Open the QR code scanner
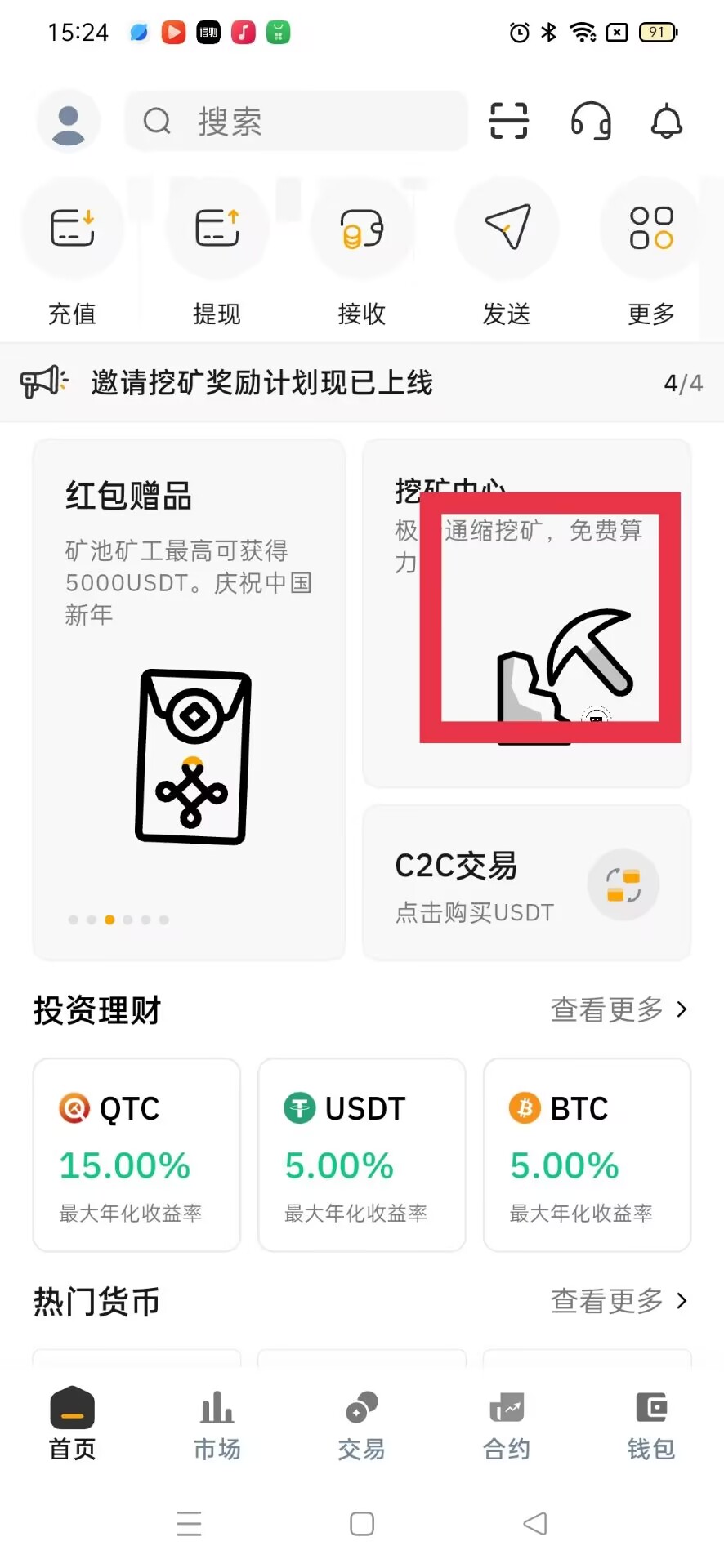 click(508, 122)
